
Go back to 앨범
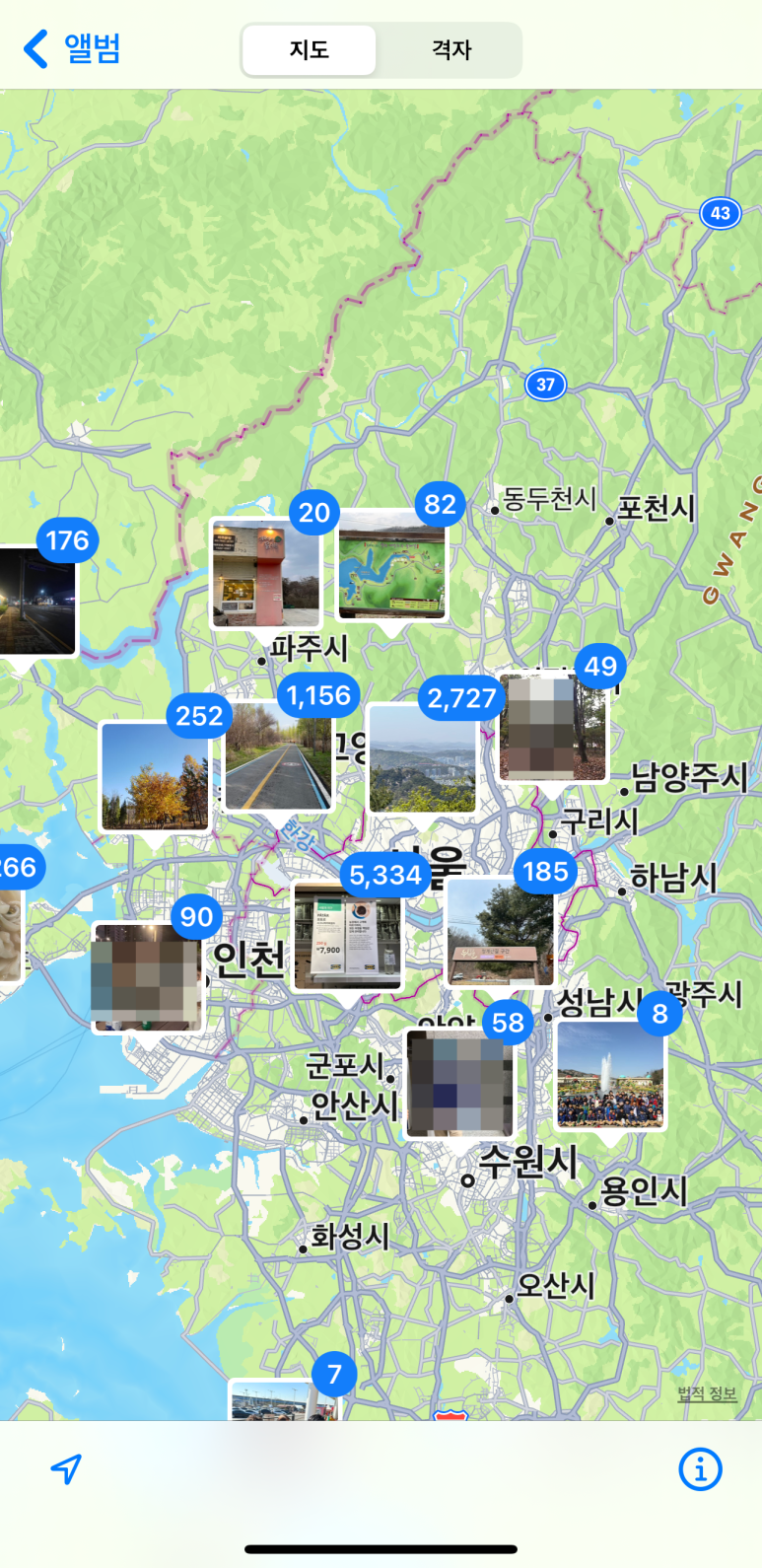(71, 48)
